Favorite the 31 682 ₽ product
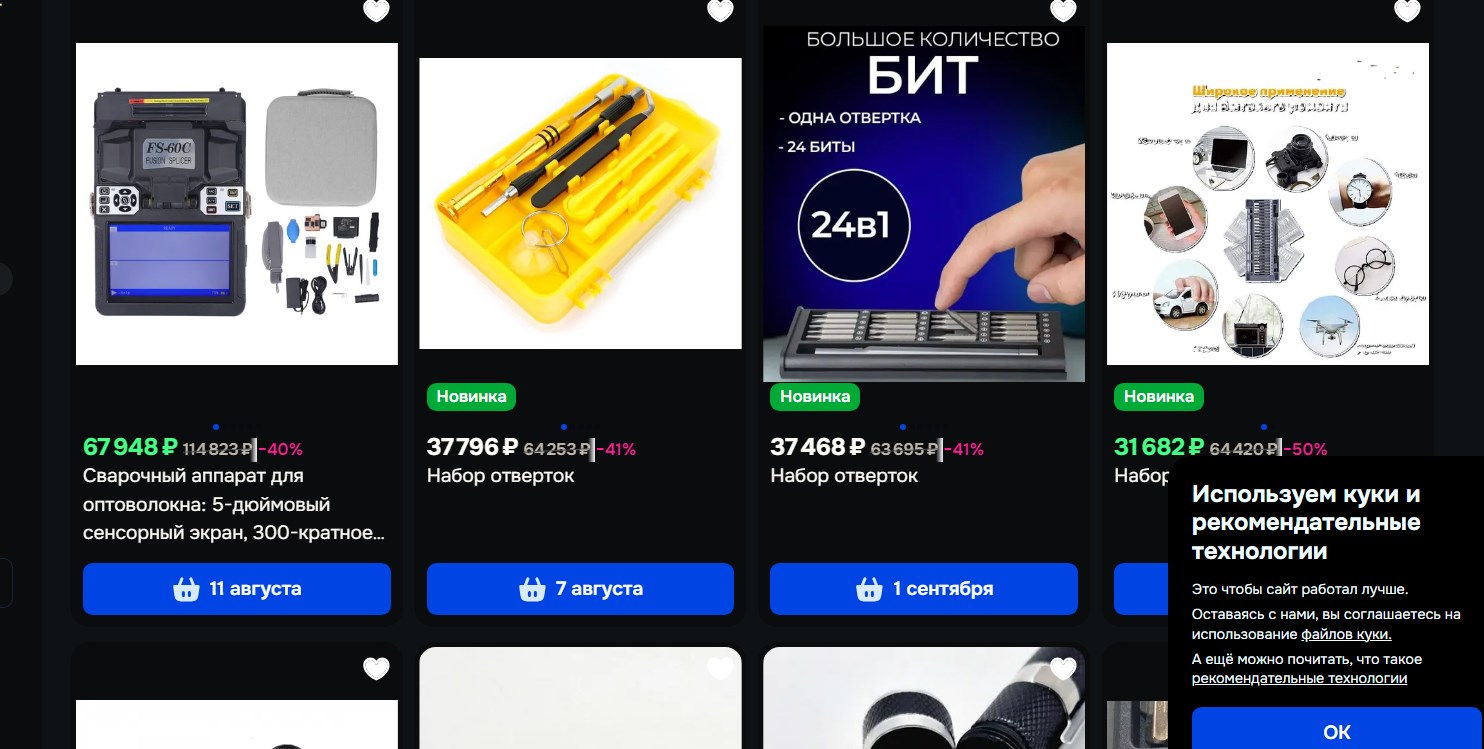This screenshot has height=749, width=1484. coord(1407,11)
